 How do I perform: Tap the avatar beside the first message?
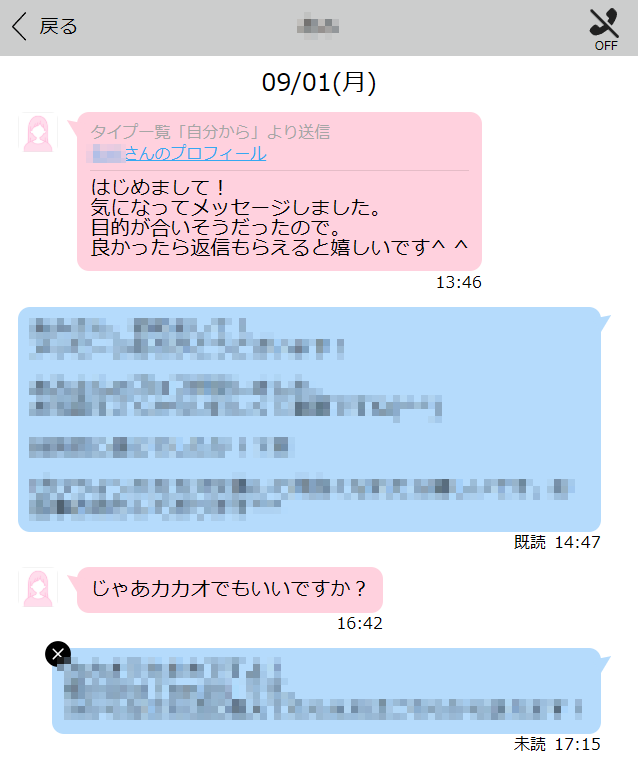tap(38, 133)
